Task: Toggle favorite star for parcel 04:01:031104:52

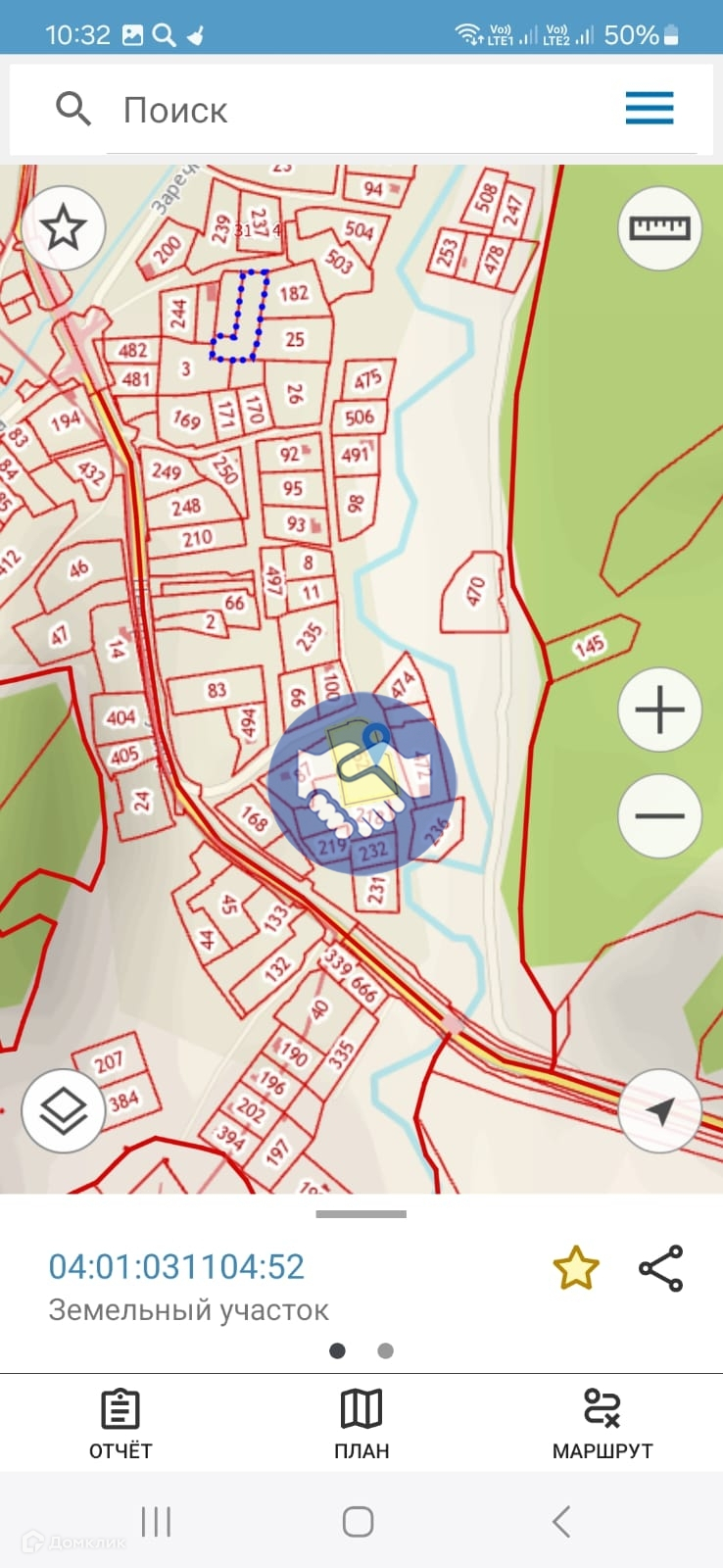Action: [576, 1268]
